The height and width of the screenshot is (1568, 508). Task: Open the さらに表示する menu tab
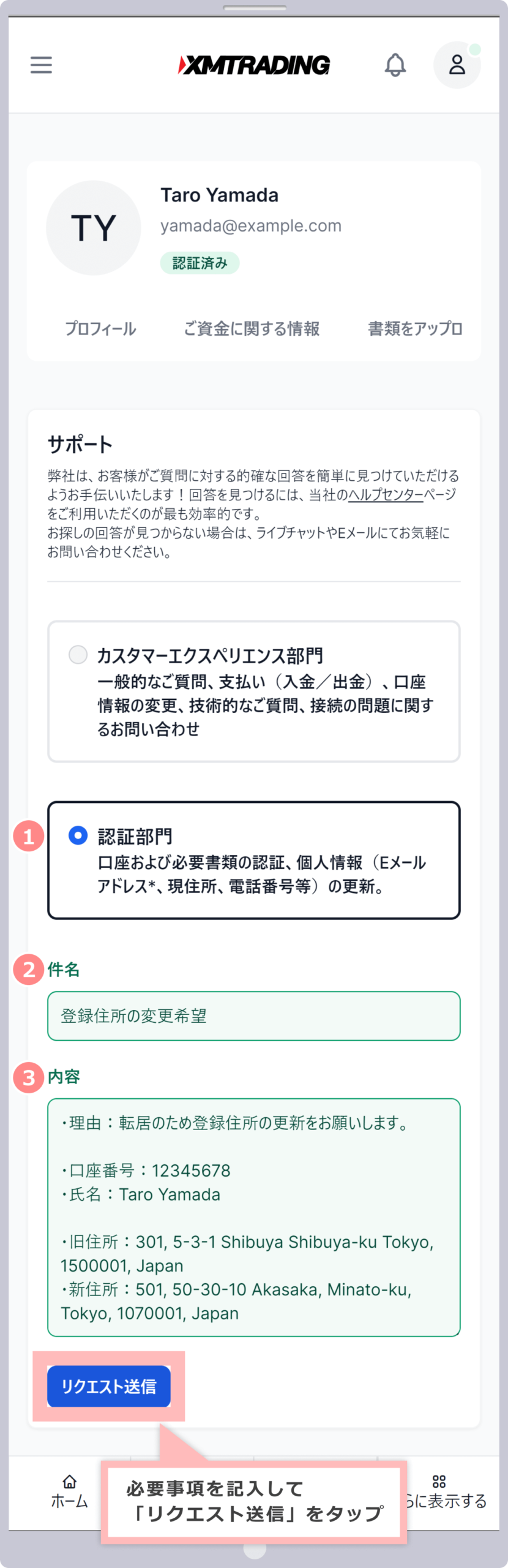[x=441, y=1491]
